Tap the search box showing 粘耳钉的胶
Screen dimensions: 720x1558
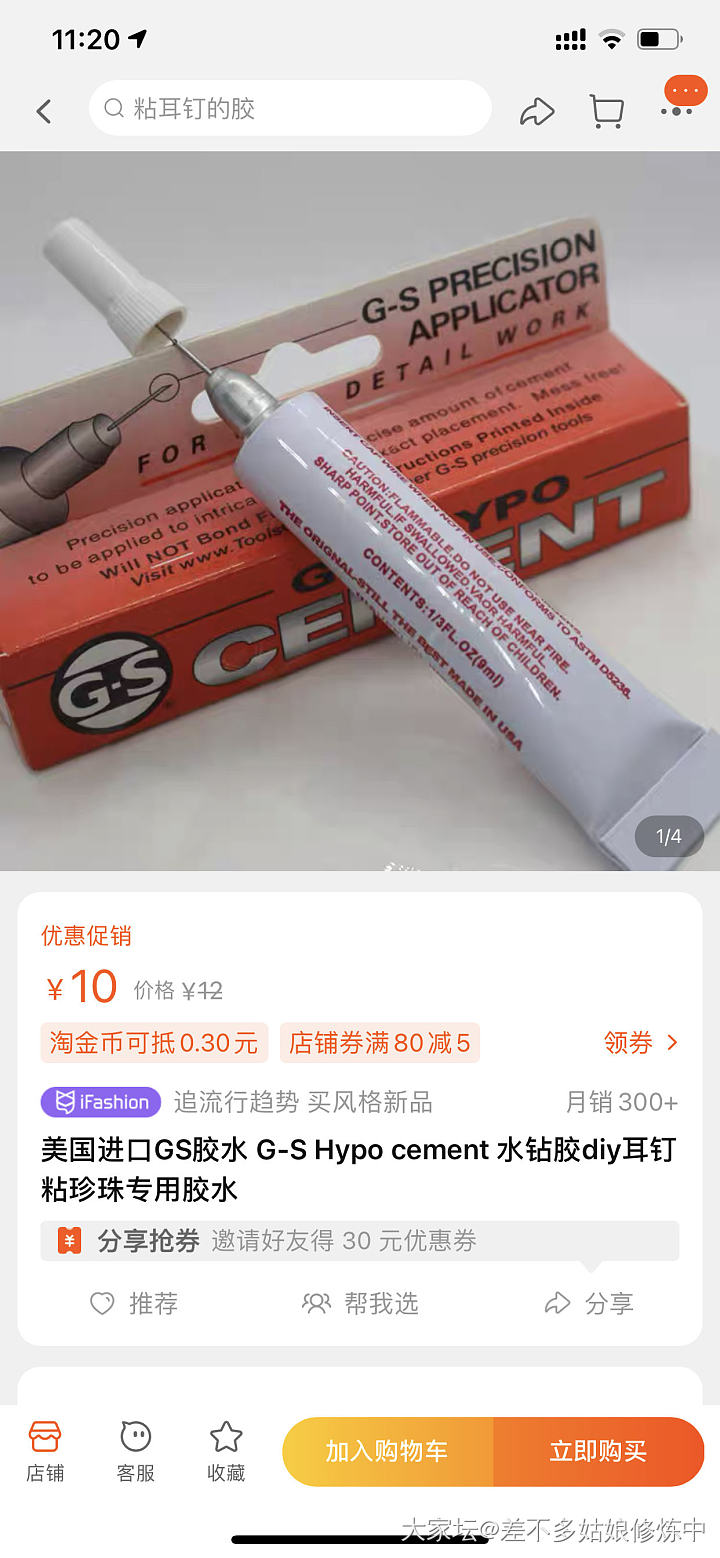click(x=290, y=108)
